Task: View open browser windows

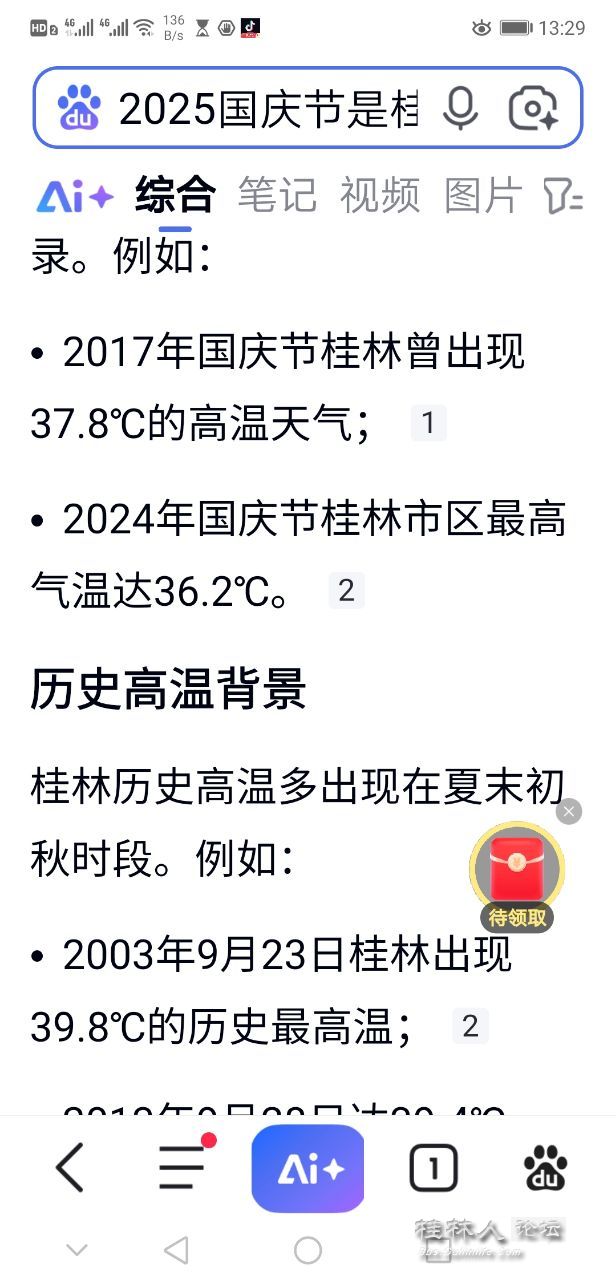Action: [434, 1167]
